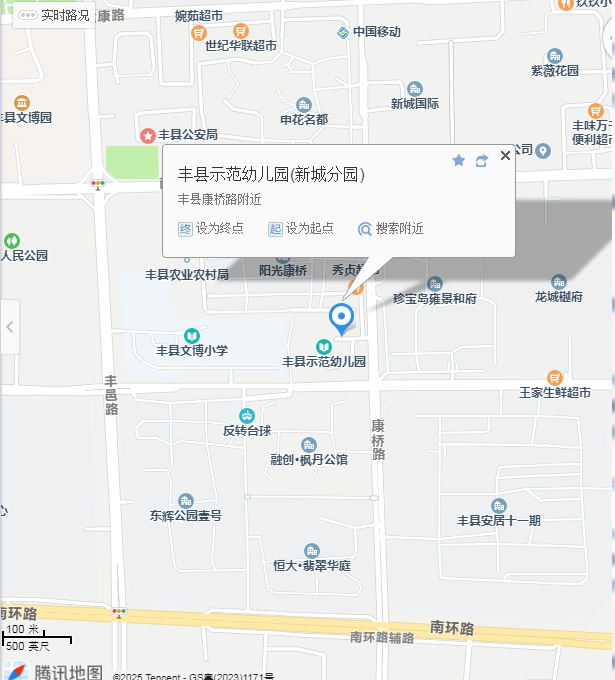Image resolution: width=615 pixels, height=680 pixels.
Task: Tap the blue location pin marker
Action: coord(342,319)
